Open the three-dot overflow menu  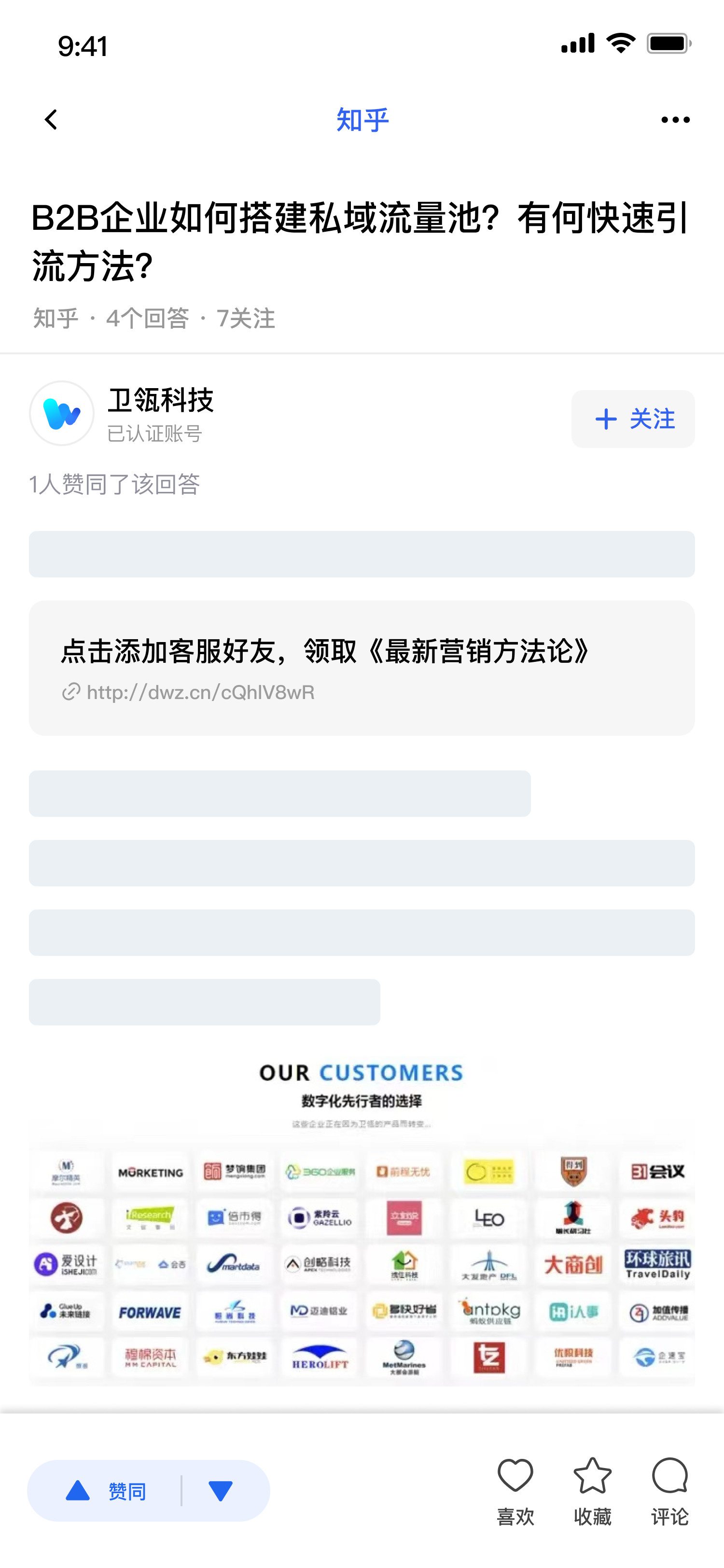tap(675, 120)
